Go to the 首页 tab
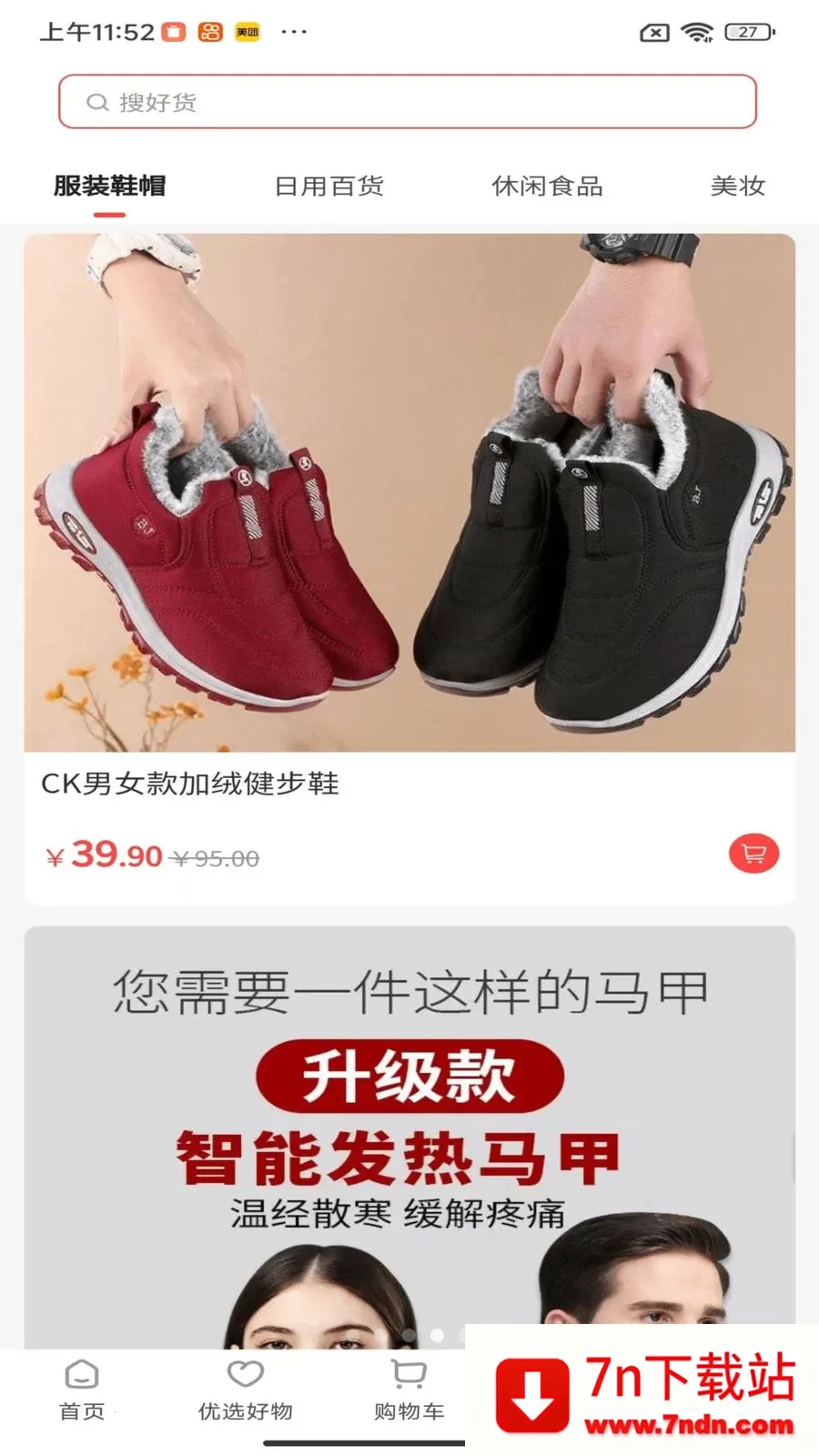Image resolution: width=819 pixels, height=1456 pixels. [82, 1390]
